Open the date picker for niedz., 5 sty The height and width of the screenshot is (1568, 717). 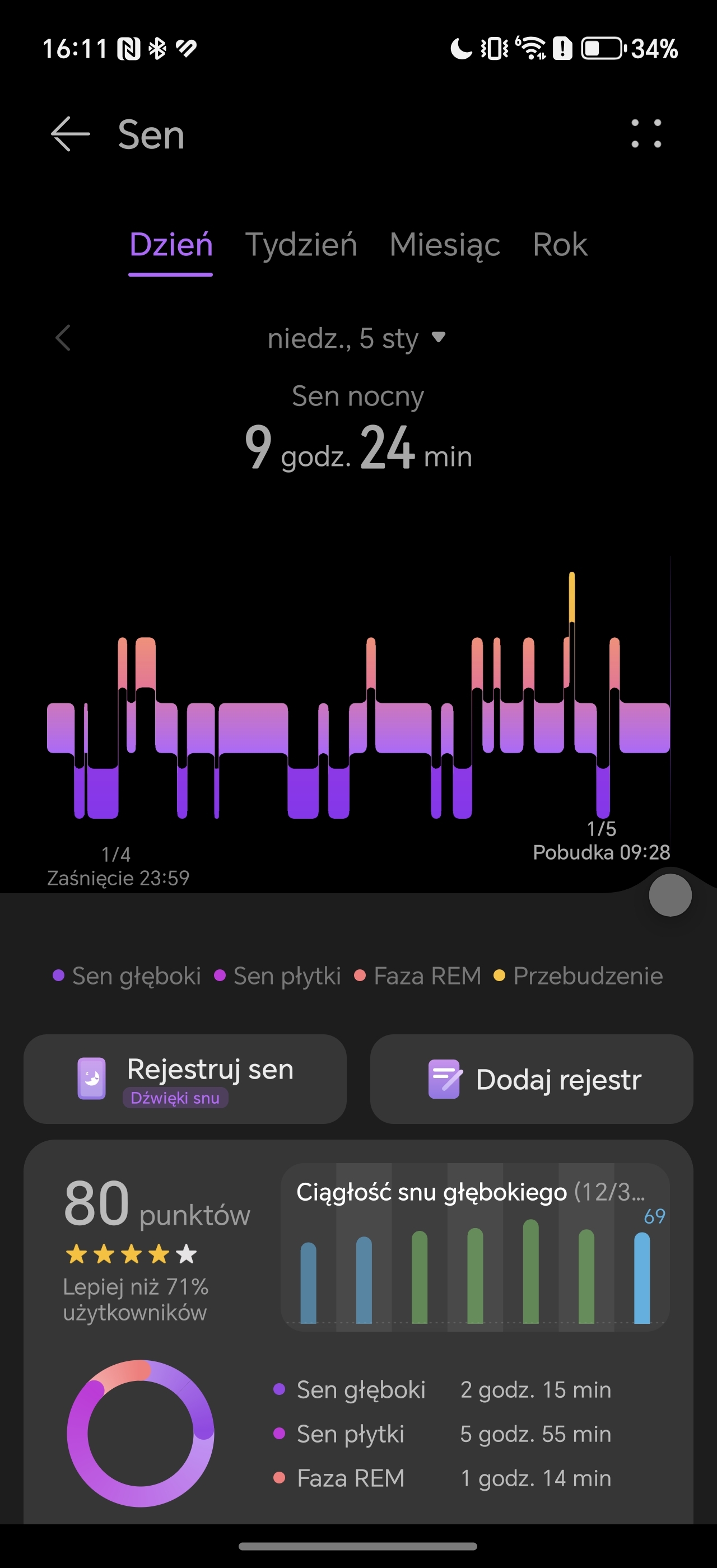[x=357, y=338]
